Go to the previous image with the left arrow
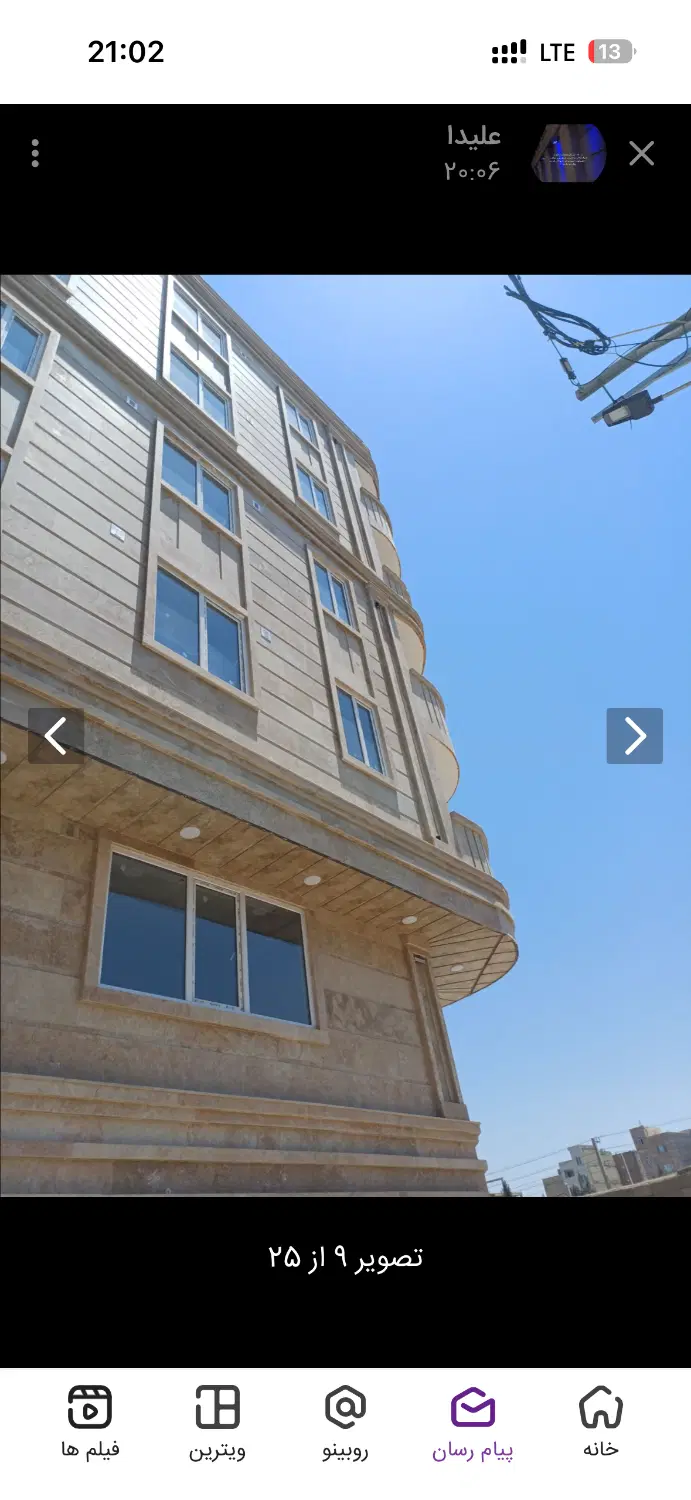 pos(56,736)
